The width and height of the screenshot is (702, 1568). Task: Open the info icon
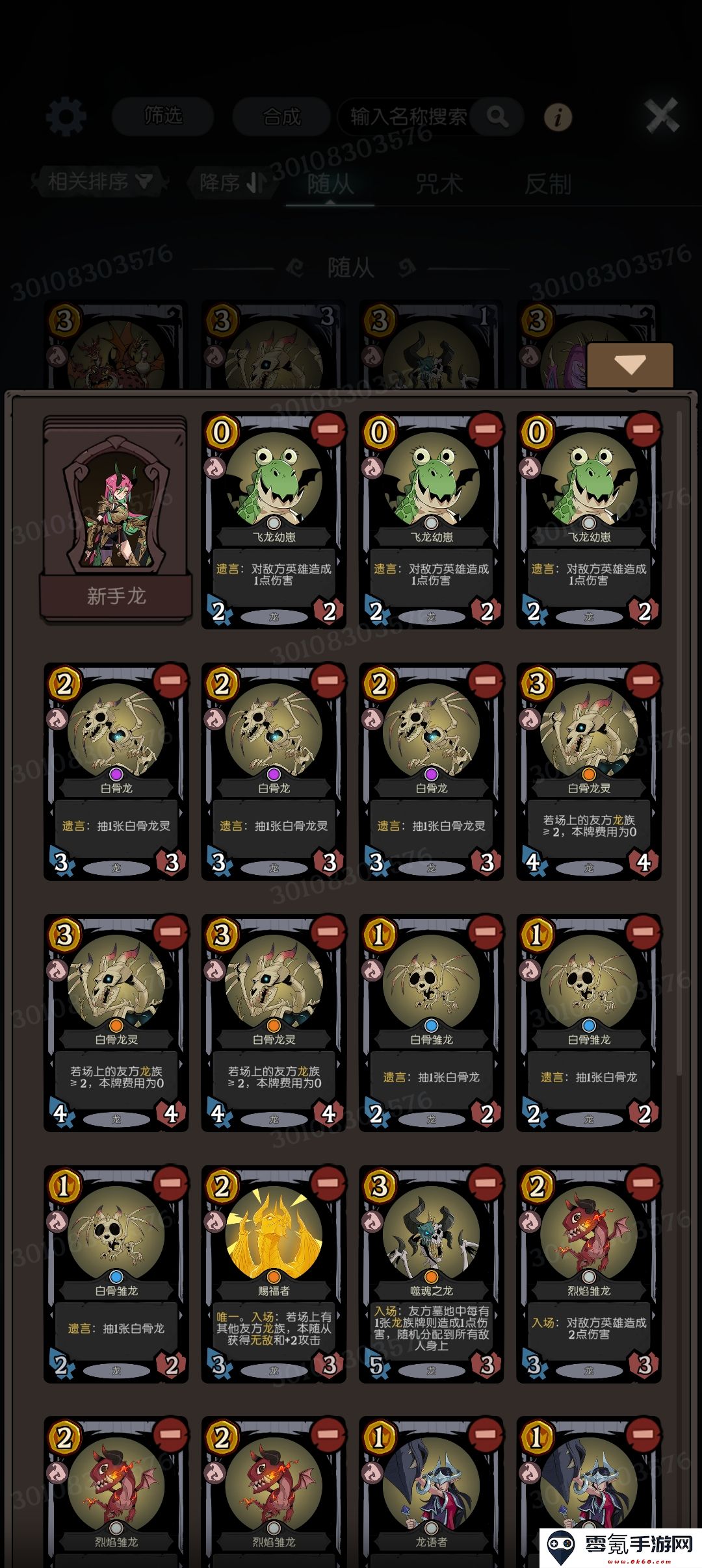(x=558, y=118)
